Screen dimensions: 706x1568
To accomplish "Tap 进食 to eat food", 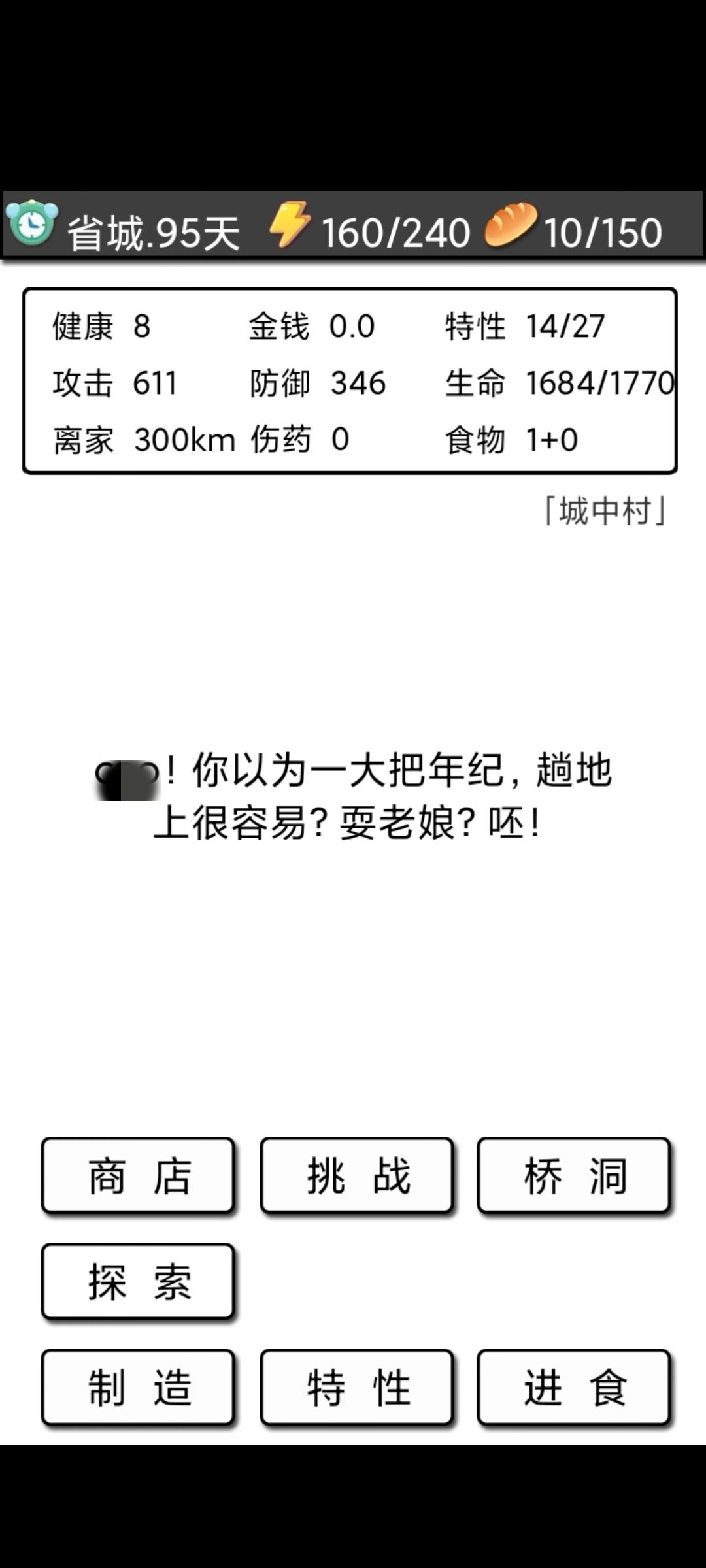I will (x=574, y=1388).
